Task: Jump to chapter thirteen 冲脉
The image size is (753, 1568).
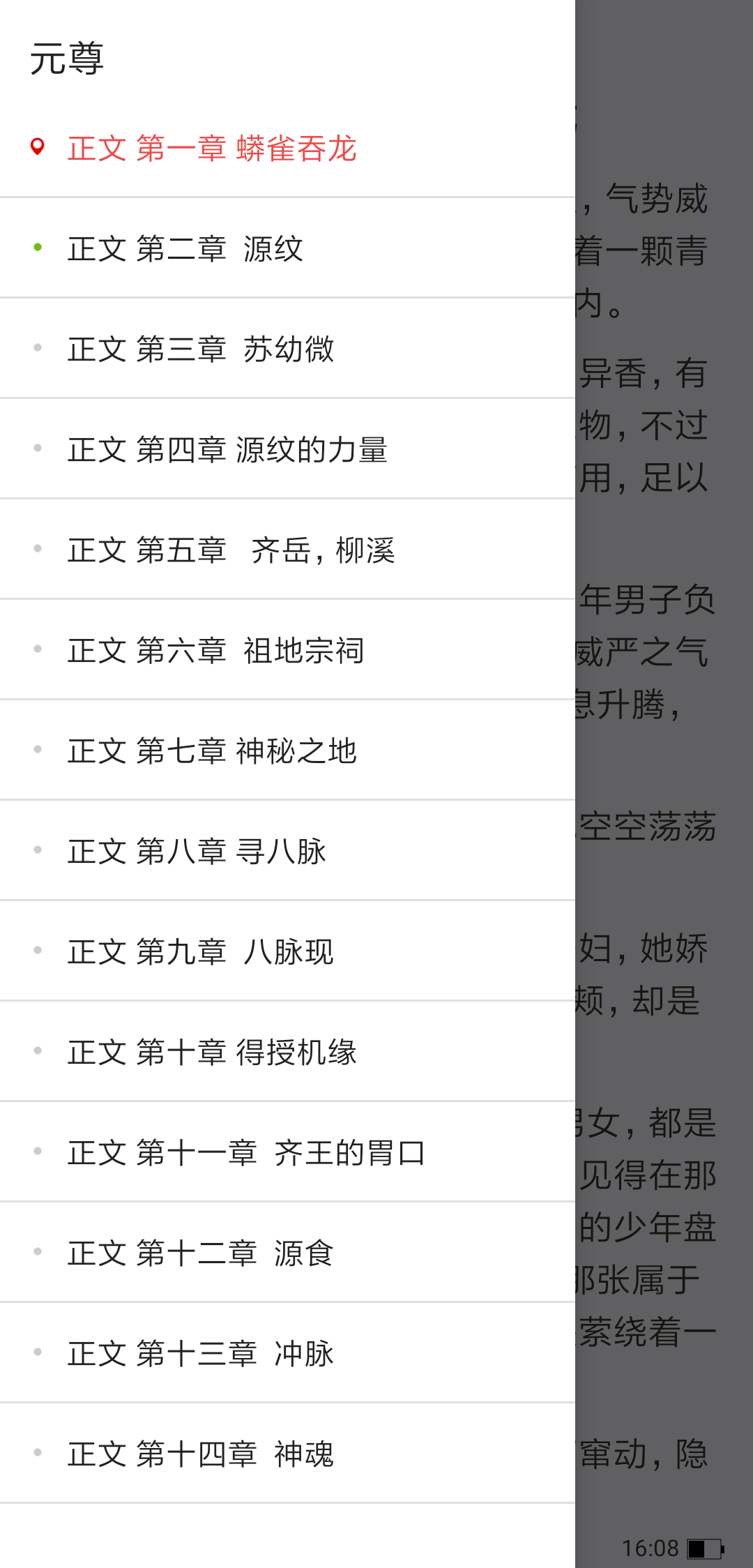Action: coord(287,1353)
